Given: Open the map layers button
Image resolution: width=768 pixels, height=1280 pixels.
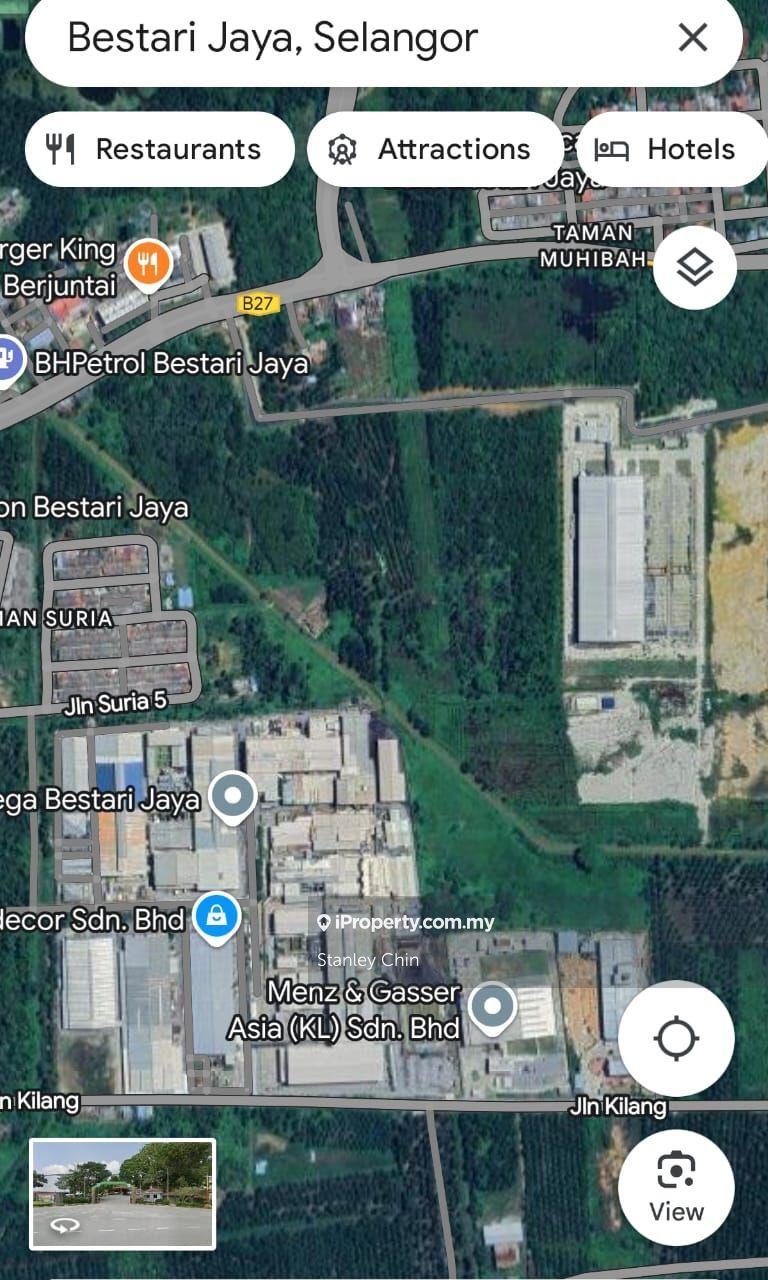Looking at the screenshot, I should coord(695,267).
